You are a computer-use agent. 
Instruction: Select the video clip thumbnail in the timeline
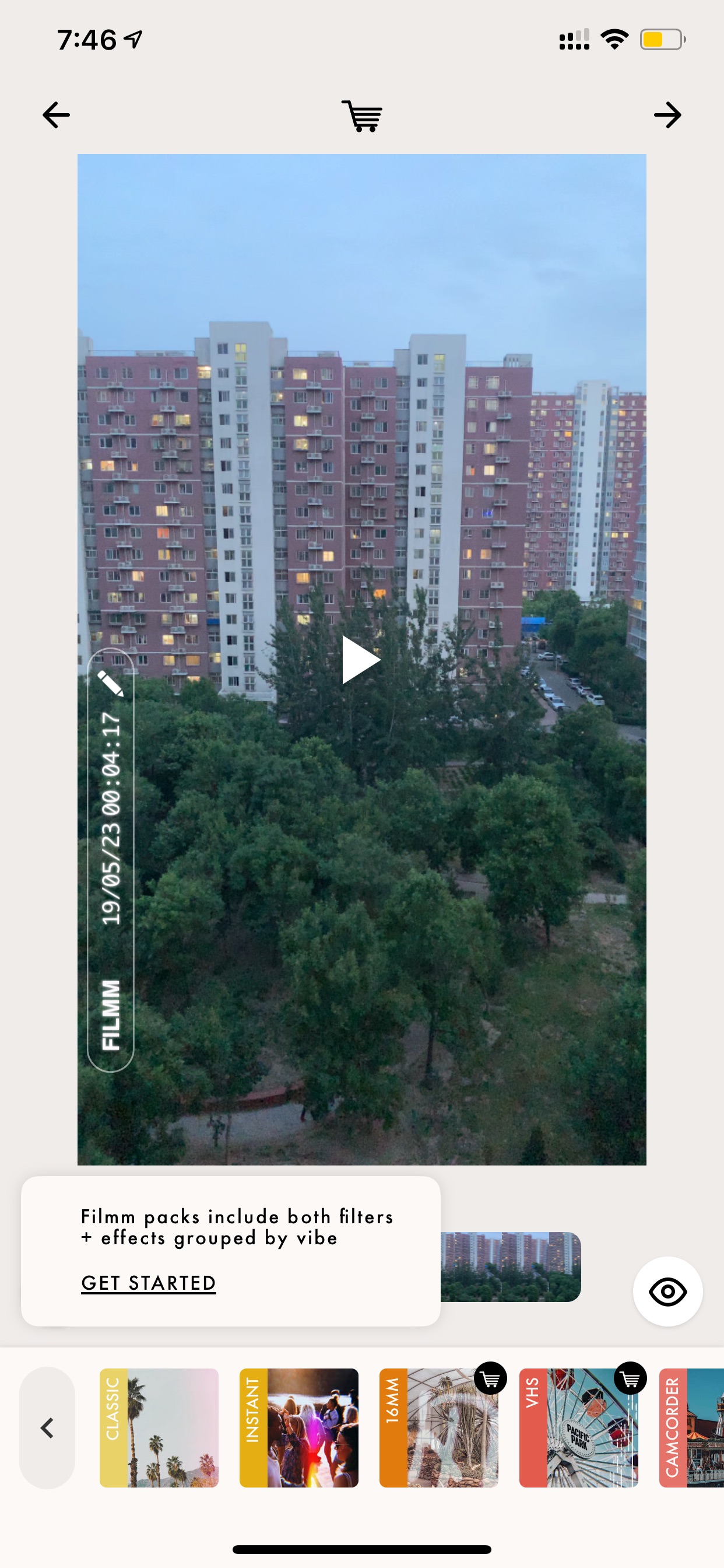click(x=511, y=1268)
